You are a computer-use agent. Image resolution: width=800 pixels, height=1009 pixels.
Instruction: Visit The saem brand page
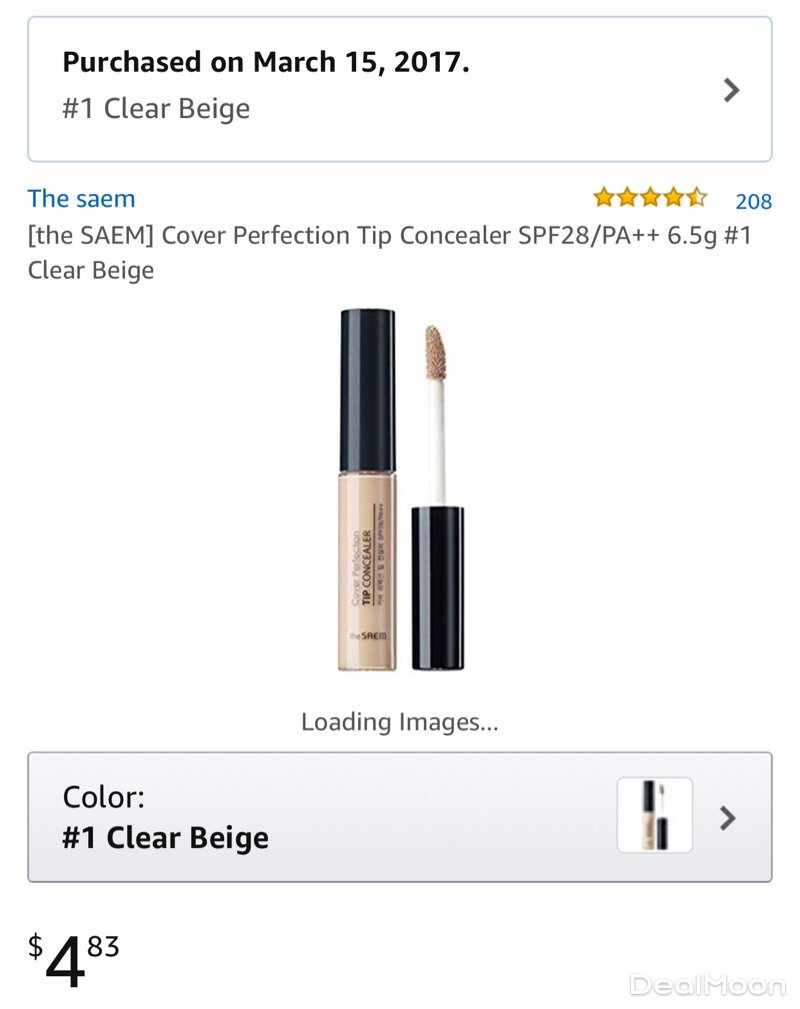point(81,199)
